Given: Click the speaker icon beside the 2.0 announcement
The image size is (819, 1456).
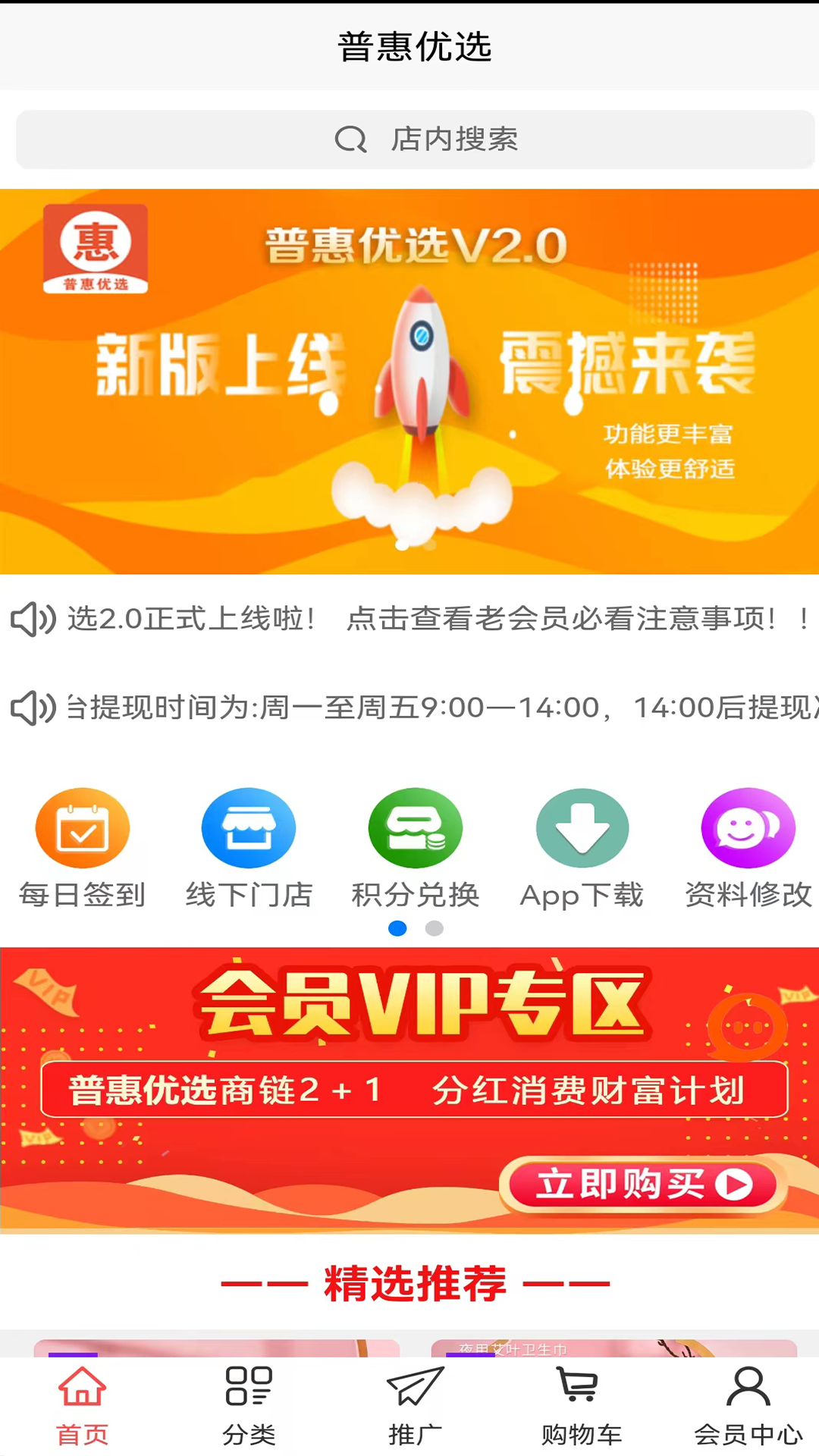Looking at the screenshot, I should pos(32,620).
